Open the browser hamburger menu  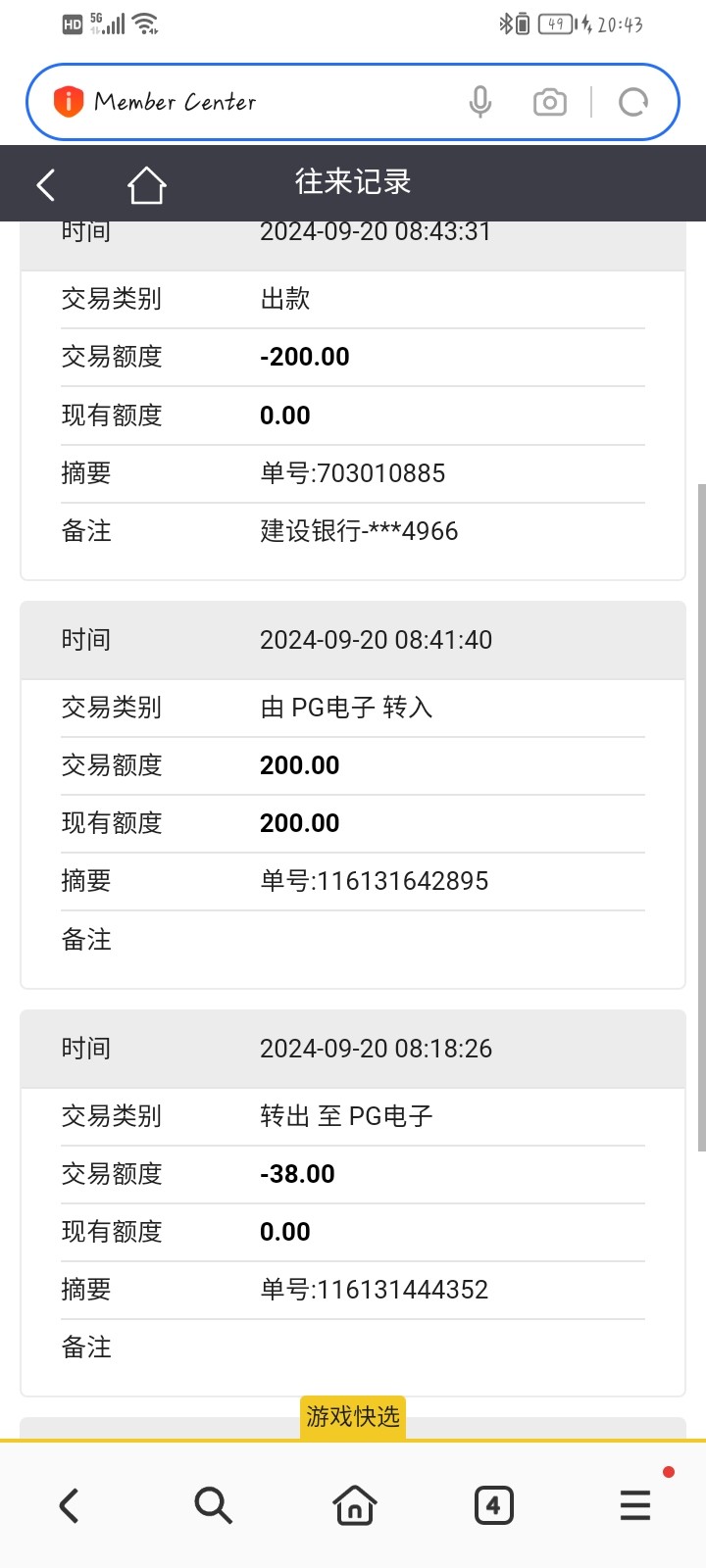(x=635, y=1505)
